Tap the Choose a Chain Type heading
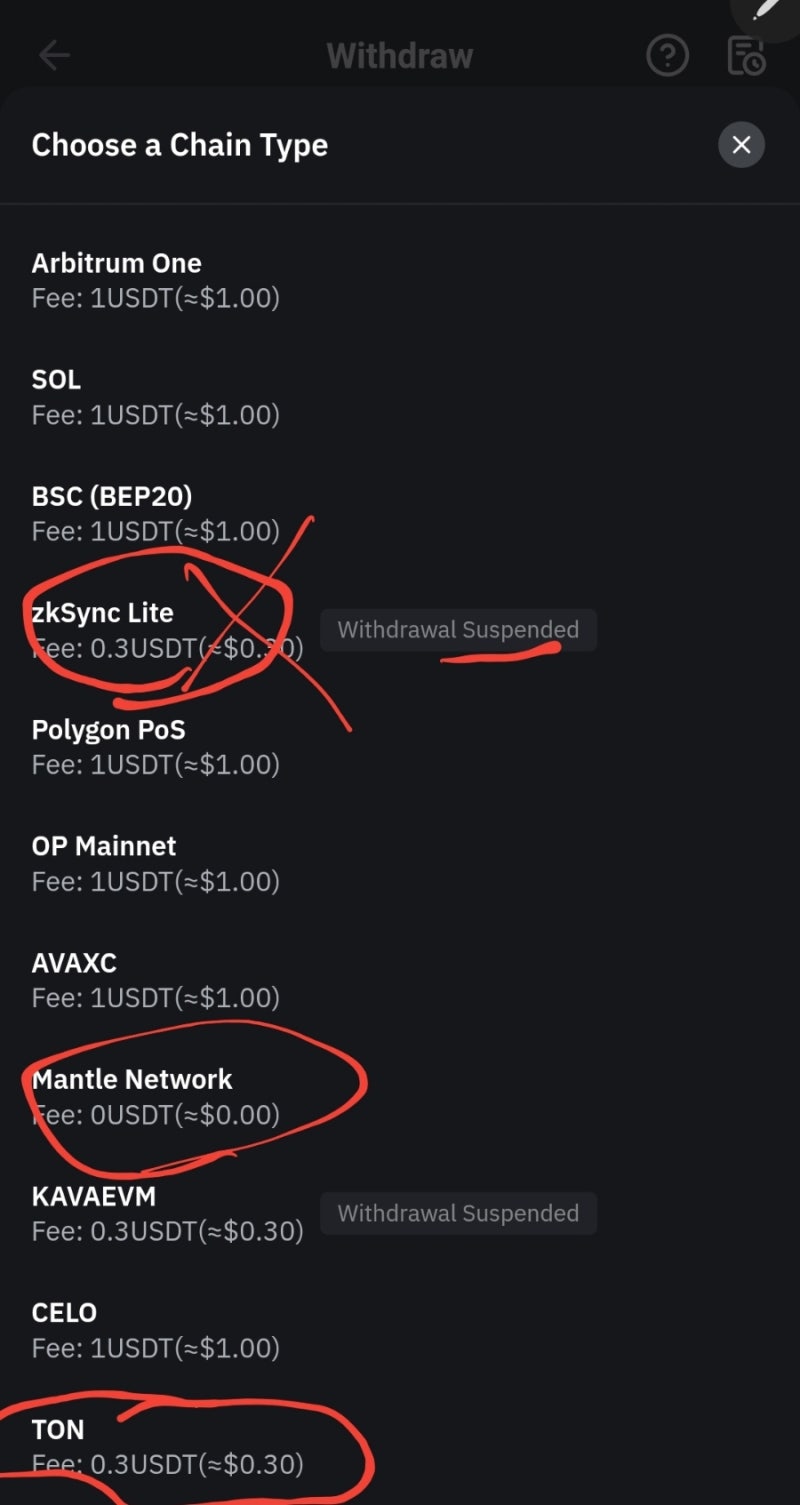This screenshot has height=1505, width=800. 179,144
